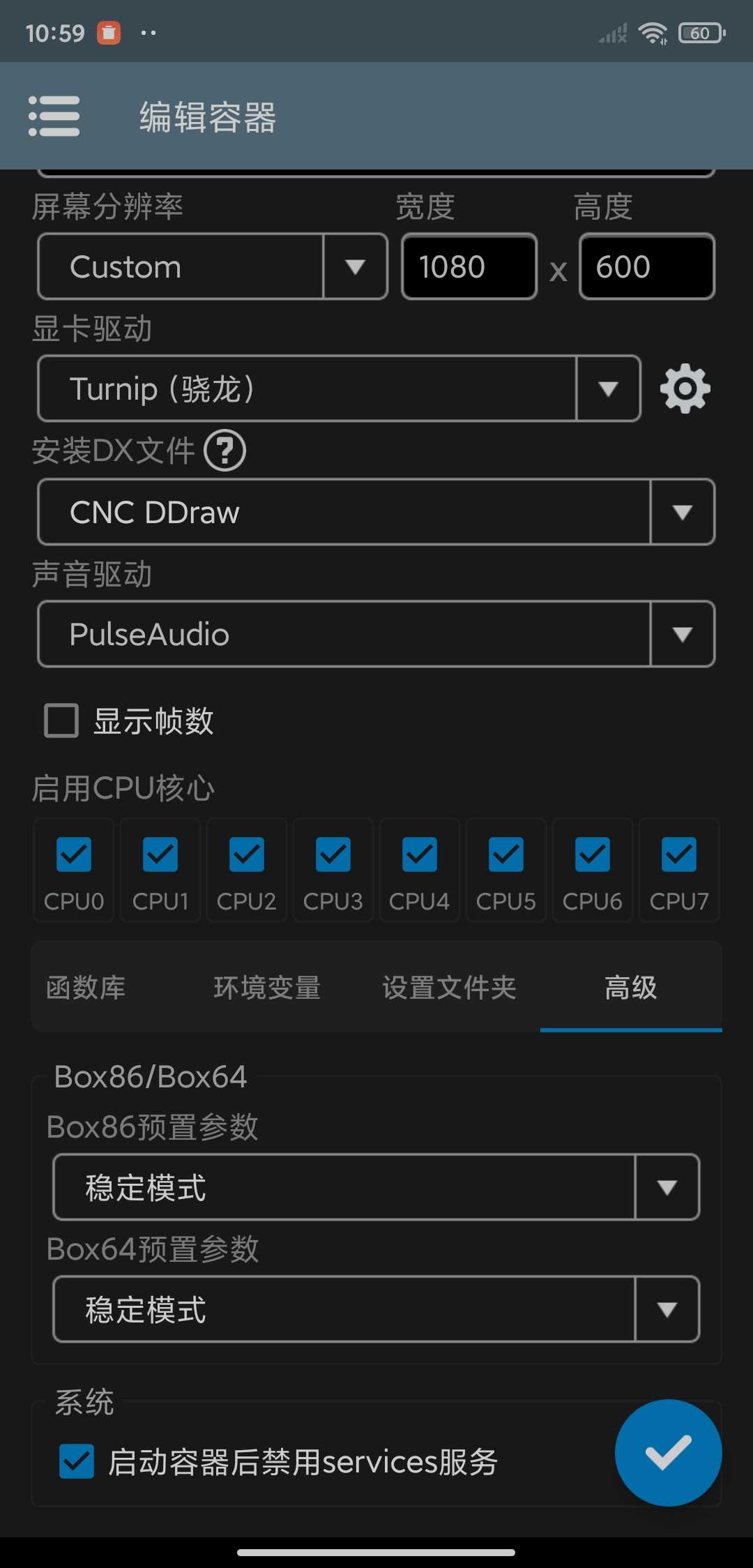
Task: Open the navigation drawer menu
Action: (x=54, y=116)
